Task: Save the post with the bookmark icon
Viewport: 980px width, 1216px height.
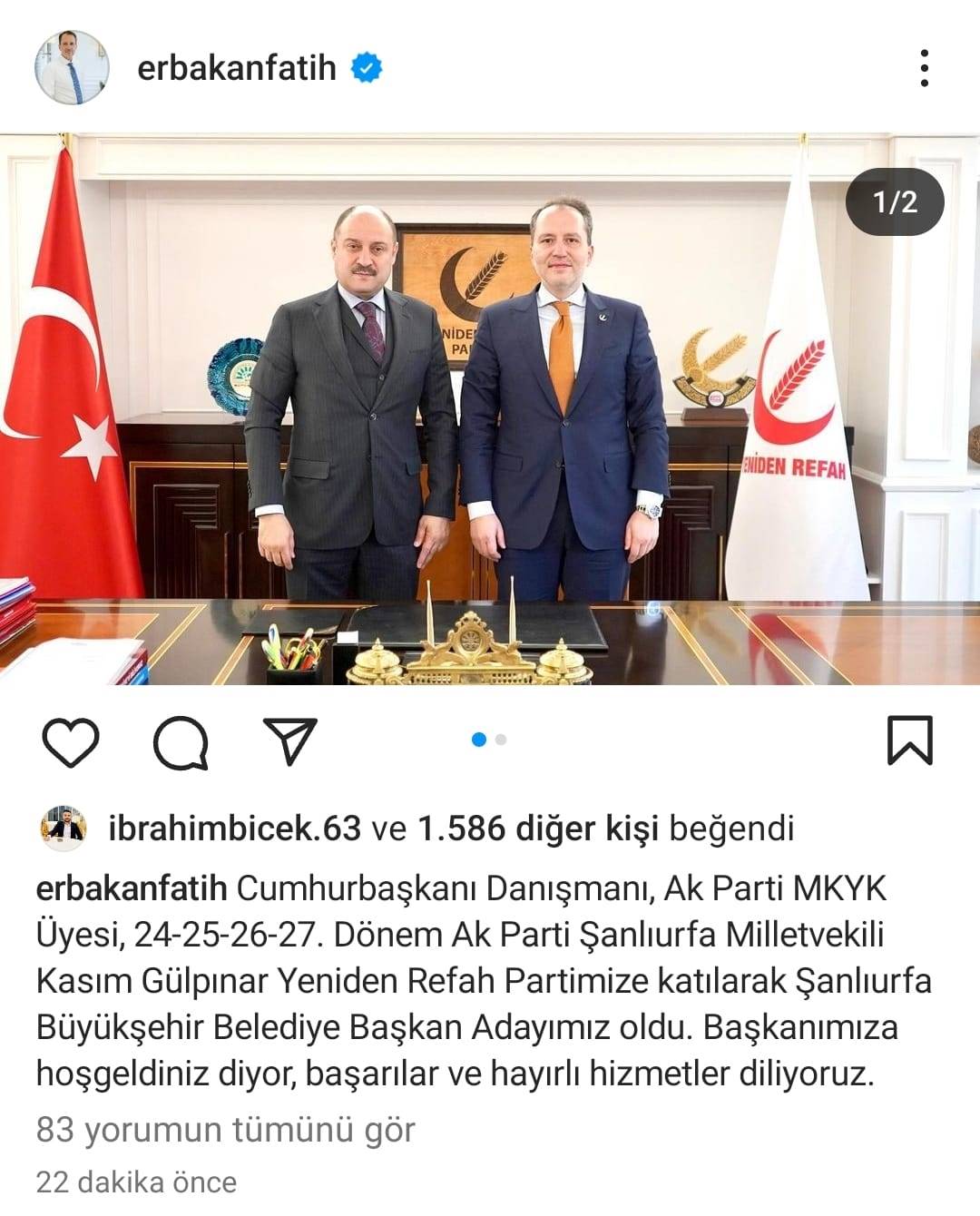Action: (909, 740)
